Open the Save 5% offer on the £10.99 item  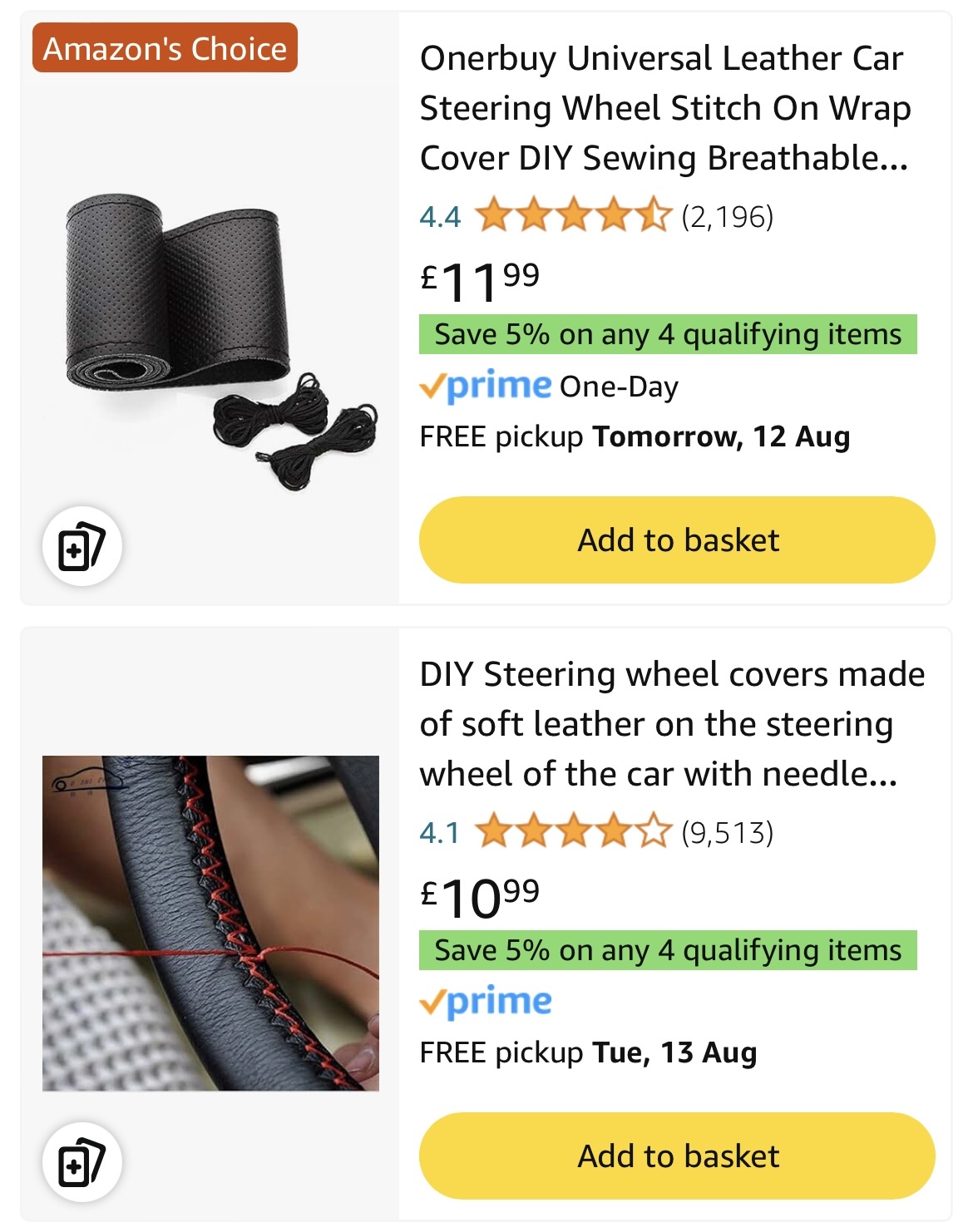(x=667, y=950)
